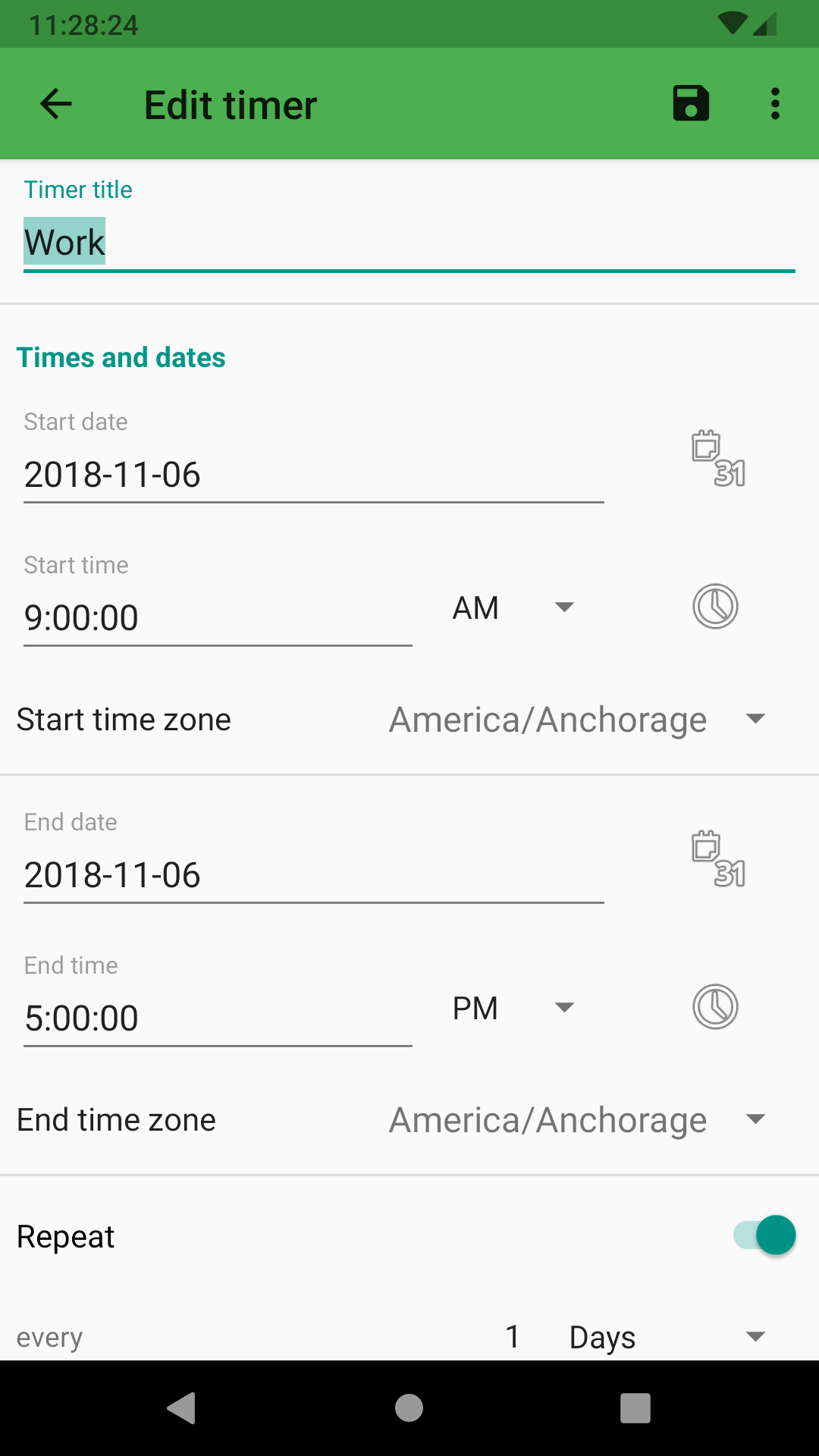Edit the End time field
Viewport: 819px width, 1456px height.
click(x=217, y=1018)
